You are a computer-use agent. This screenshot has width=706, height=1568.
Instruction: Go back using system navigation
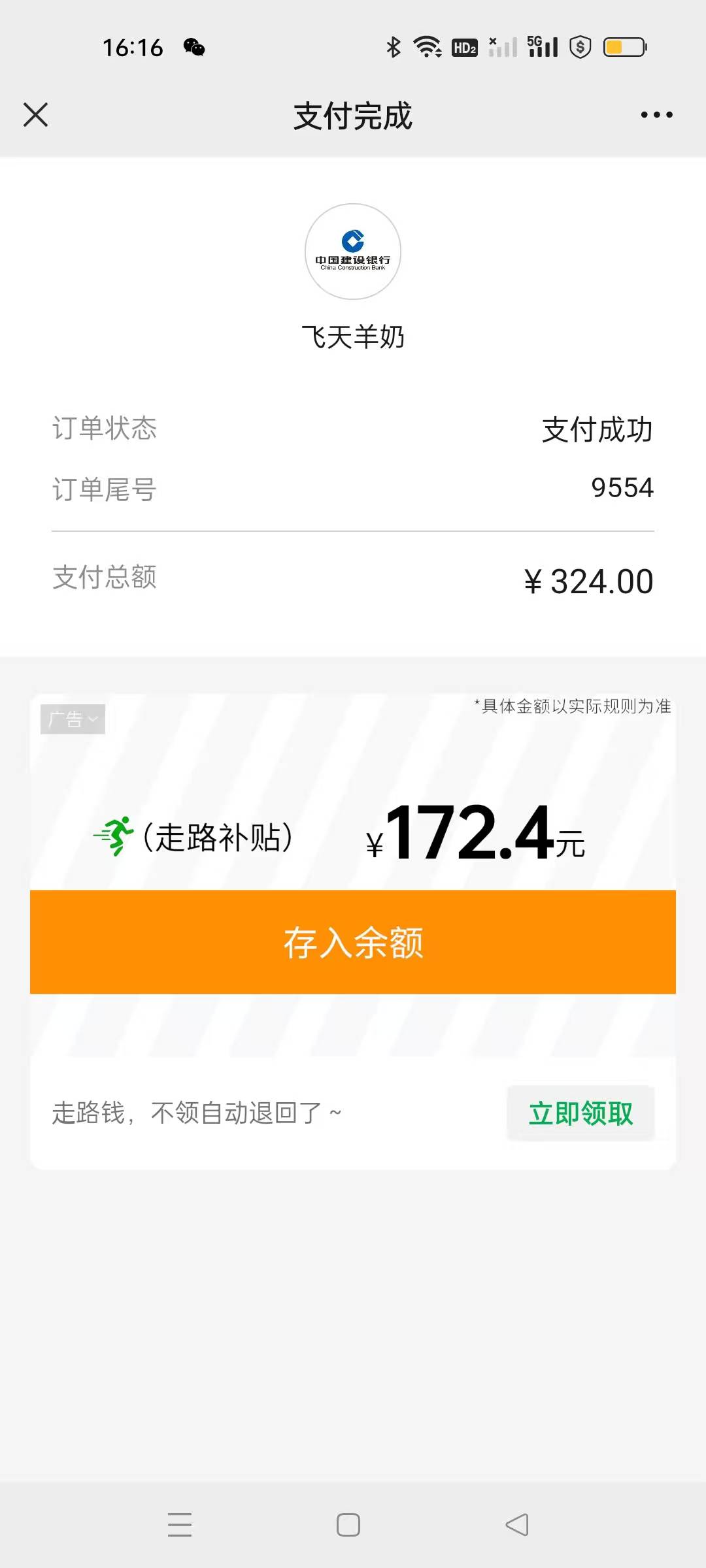click(517, 1525)
